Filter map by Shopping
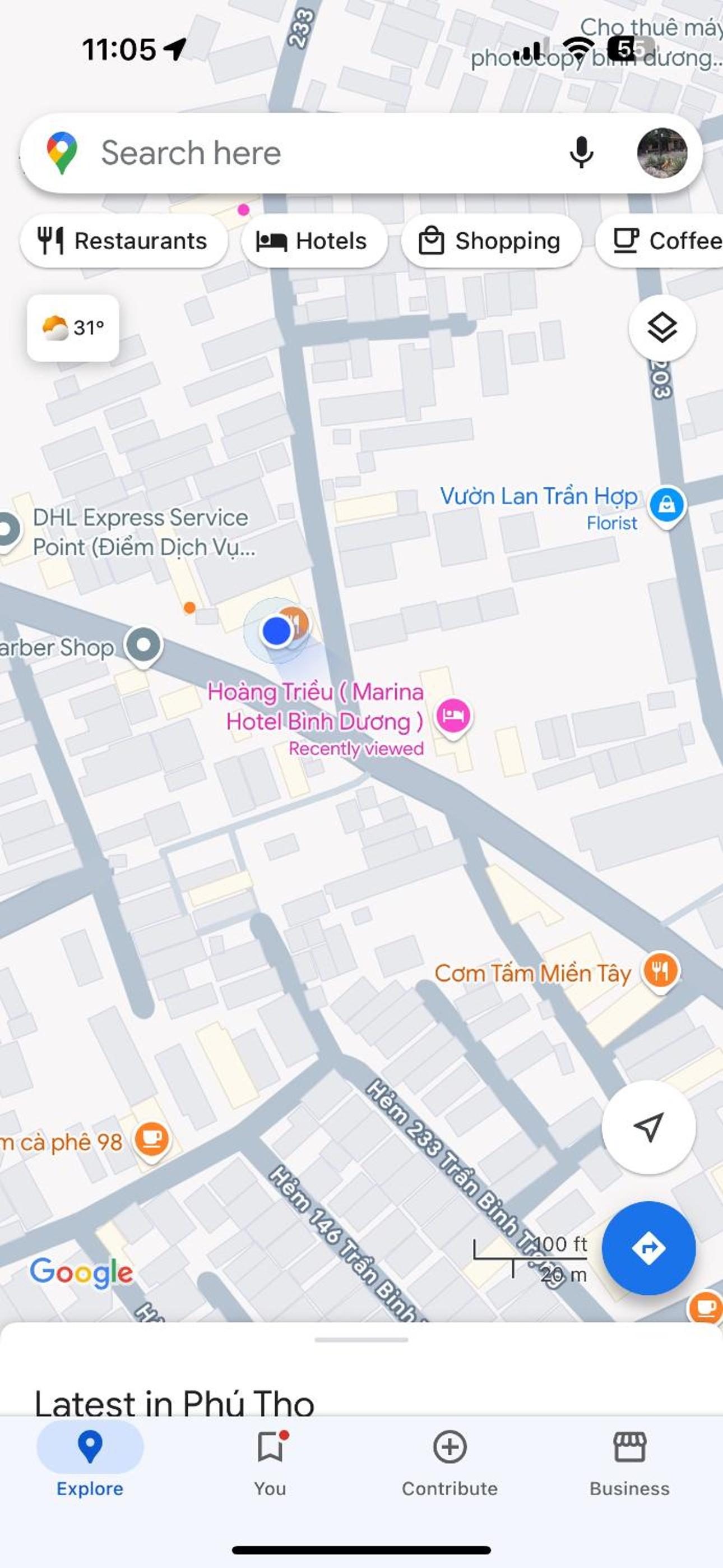This screenshot has width=723, height=1568. (x=490, y=241)
